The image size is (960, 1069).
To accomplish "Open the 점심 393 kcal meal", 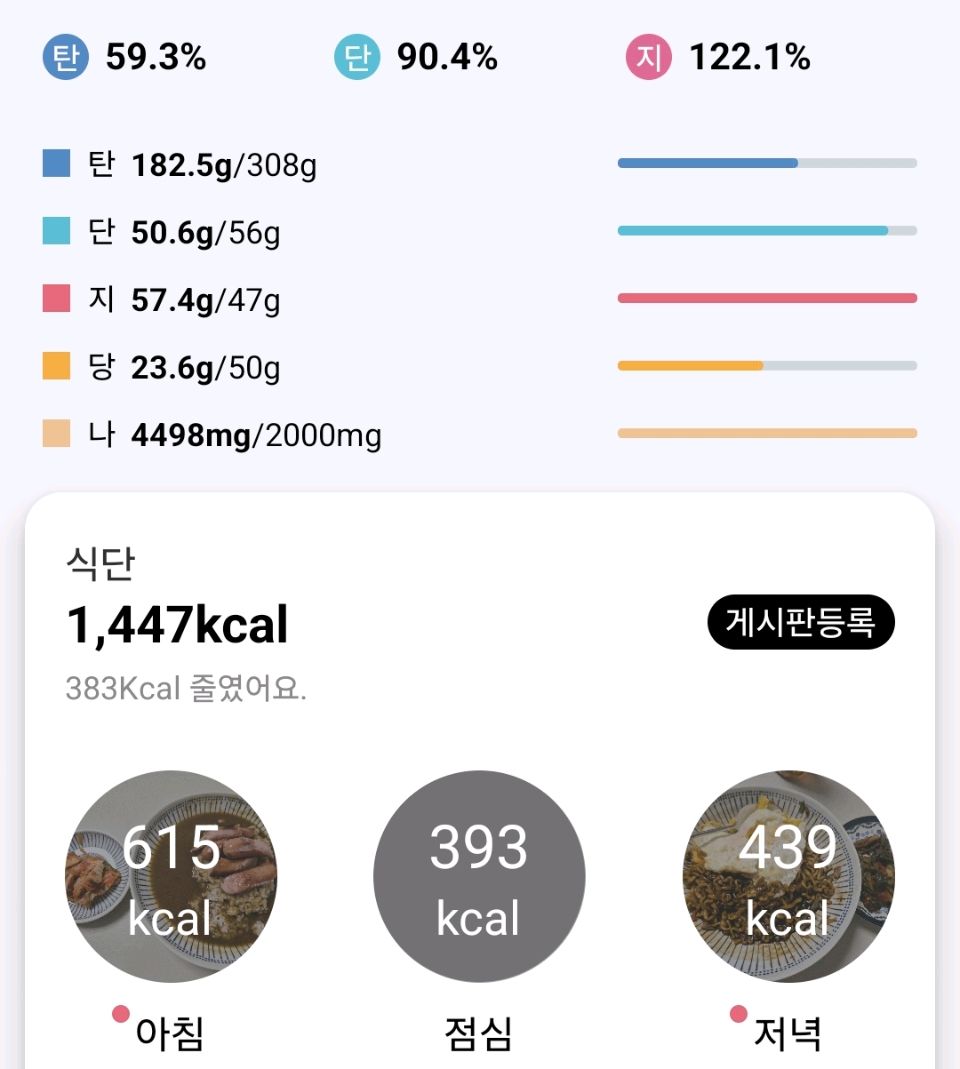I will pos(479,876).
